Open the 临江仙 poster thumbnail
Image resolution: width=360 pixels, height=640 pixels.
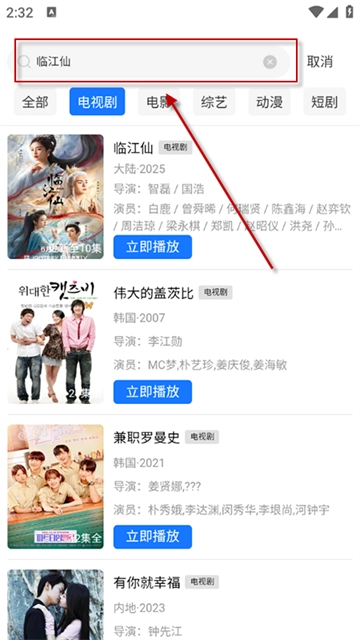(x=56, y=197)
